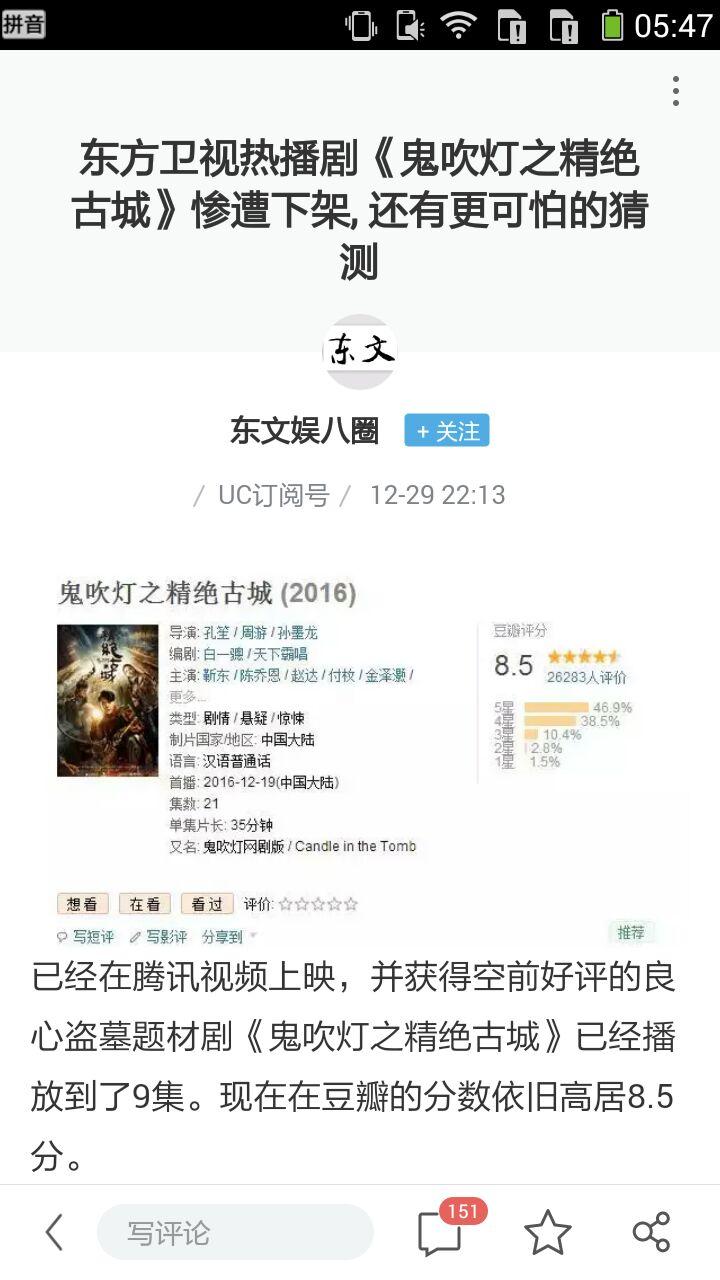This screenshot has width=720, height=1280.
Task: Go back with the left arrow
Action: click(55, 1232)
